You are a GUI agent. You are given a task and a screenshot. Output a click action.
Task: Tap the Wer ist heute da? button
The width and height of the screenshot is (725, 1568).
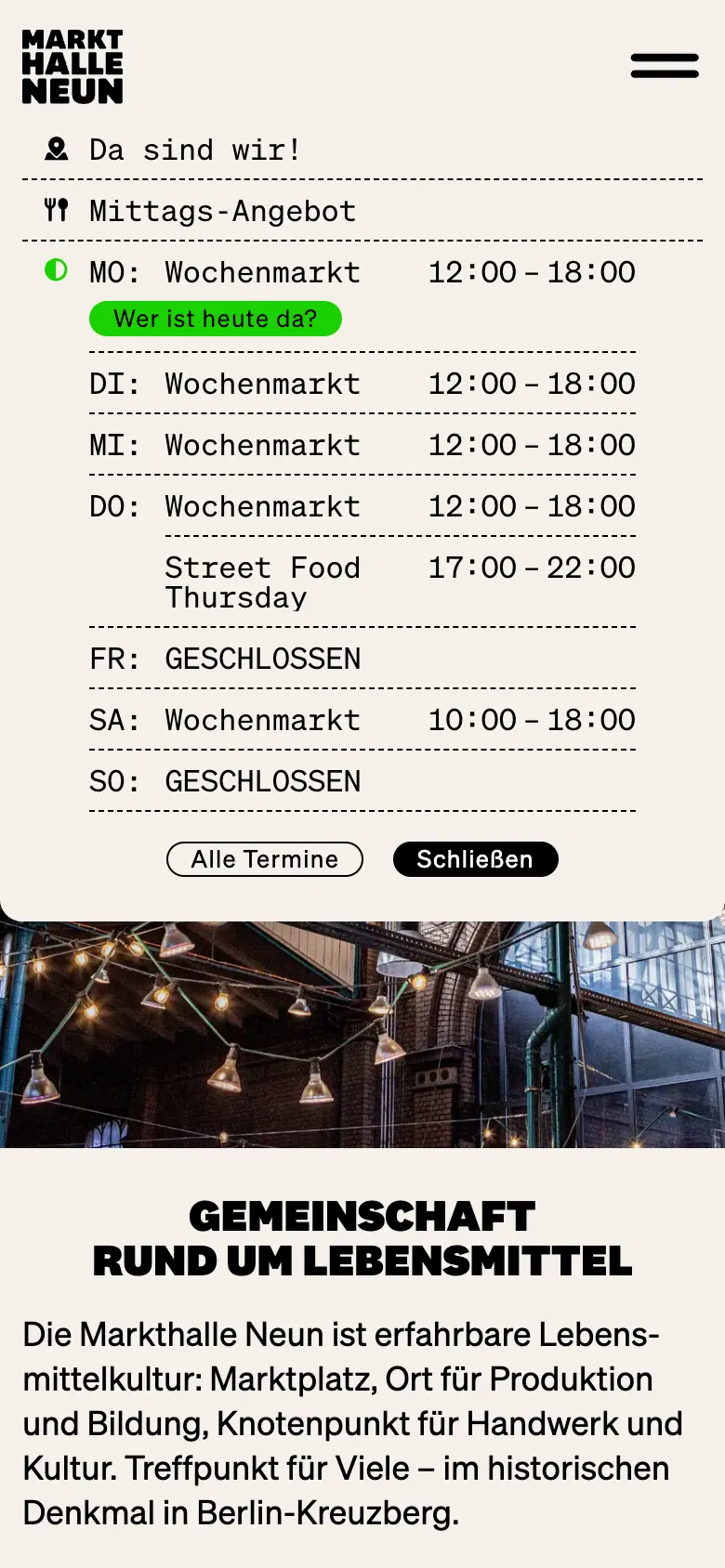point(216,319)
